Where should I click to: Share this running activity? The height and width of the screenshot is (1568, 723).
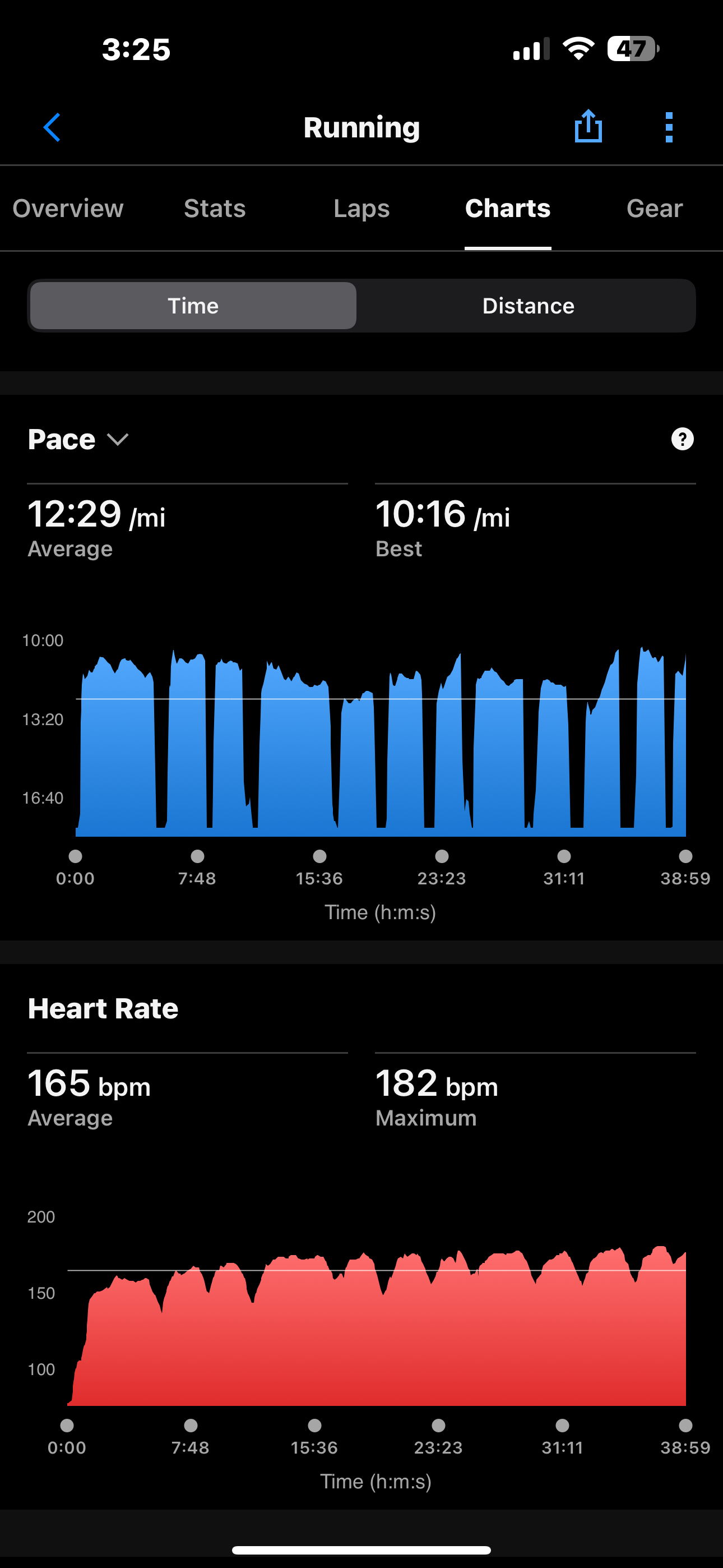(588, 127)
